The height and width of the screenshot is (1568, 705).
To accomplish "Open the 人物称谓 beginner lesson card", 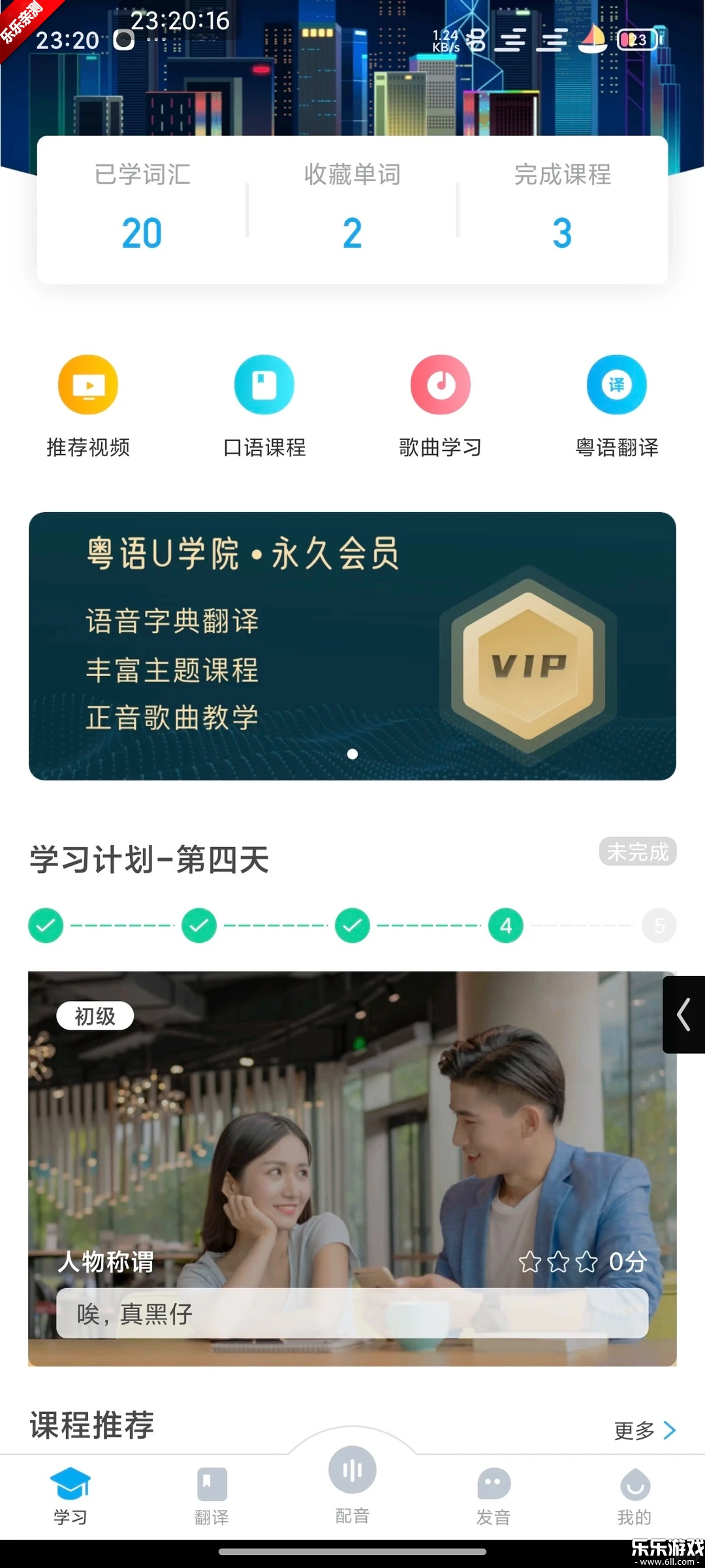I will point(352,1168).
